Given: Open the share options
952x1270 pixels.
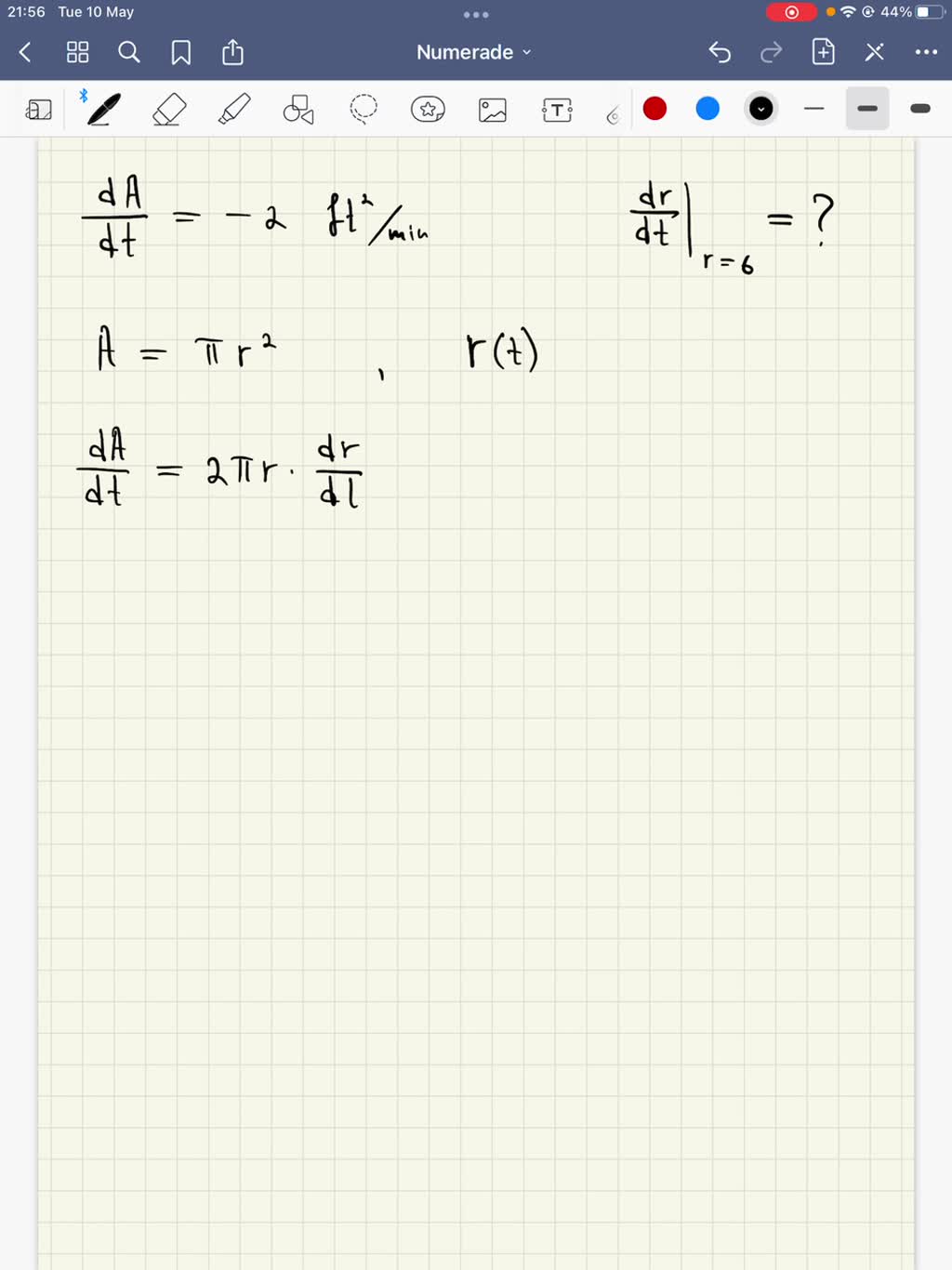Looking at the screenshot, I should (x=231, y=52).
